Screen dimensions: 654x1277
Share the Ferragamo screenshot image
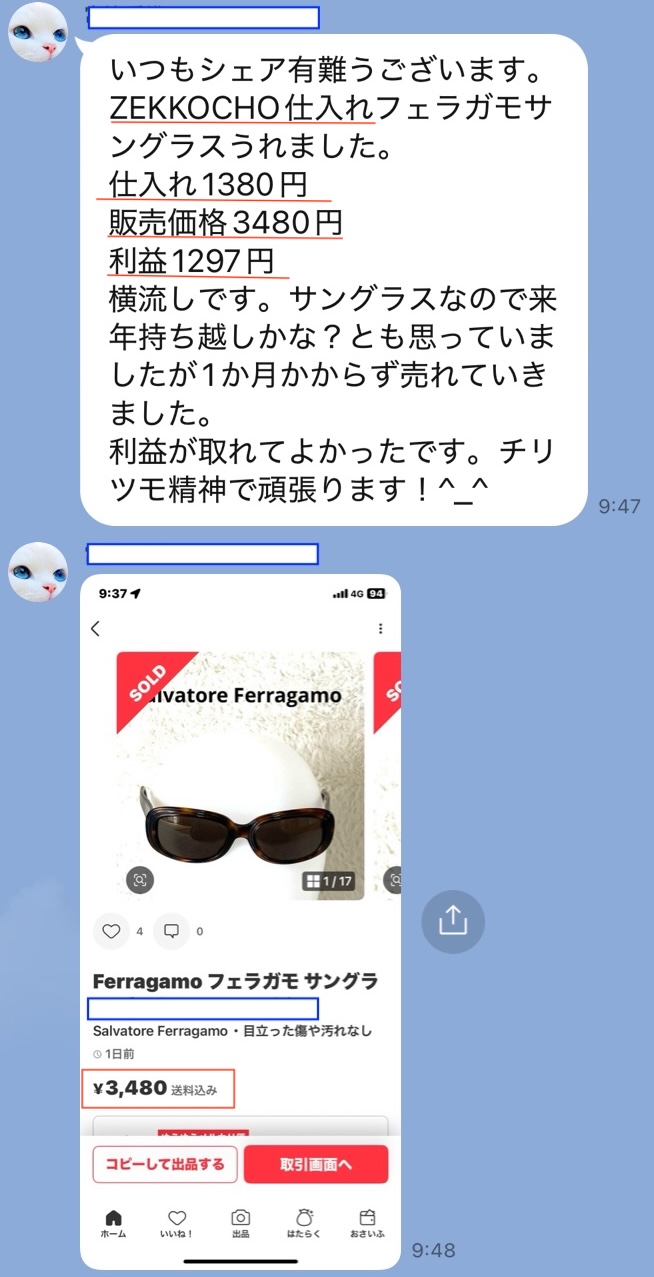pyautogui.click(x=452, y=921)
